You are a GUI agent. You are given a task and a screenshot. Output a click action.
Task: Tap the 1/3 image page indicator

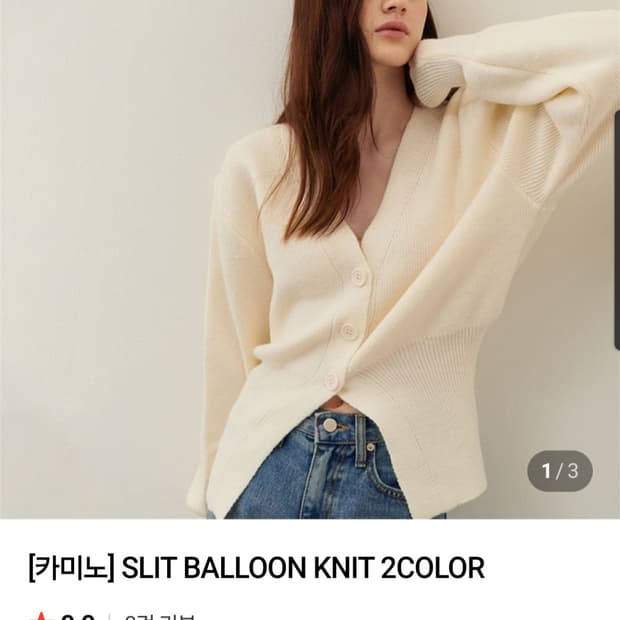click(560, 471)
